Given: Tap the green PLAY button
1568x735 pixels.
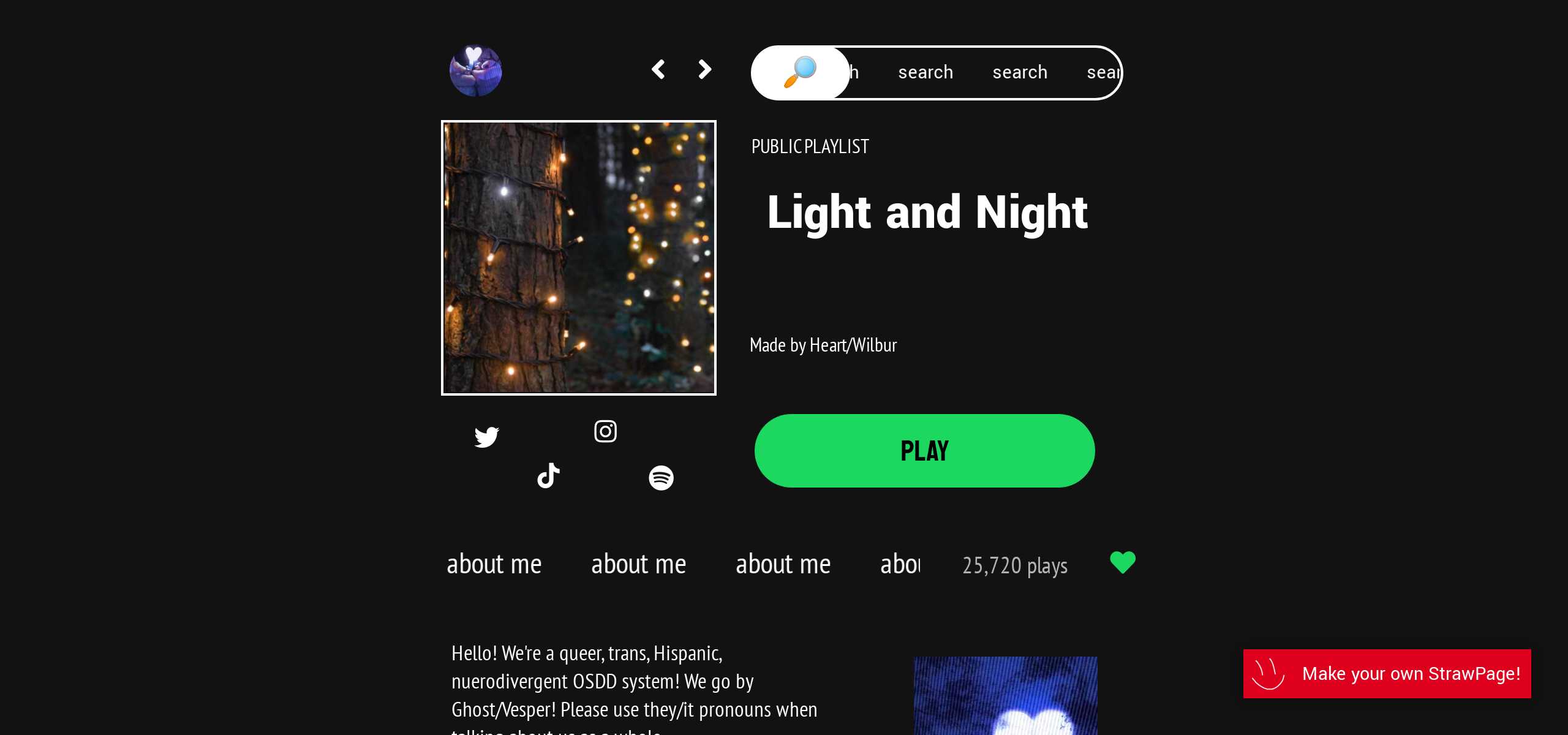Looking at the screenshot, I should pos(924,451).
